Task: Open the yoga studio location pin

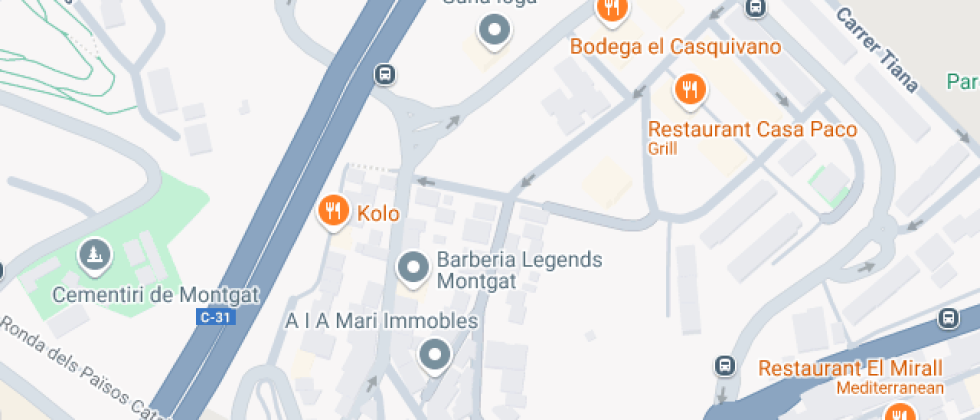Action: tap(494, 31)
